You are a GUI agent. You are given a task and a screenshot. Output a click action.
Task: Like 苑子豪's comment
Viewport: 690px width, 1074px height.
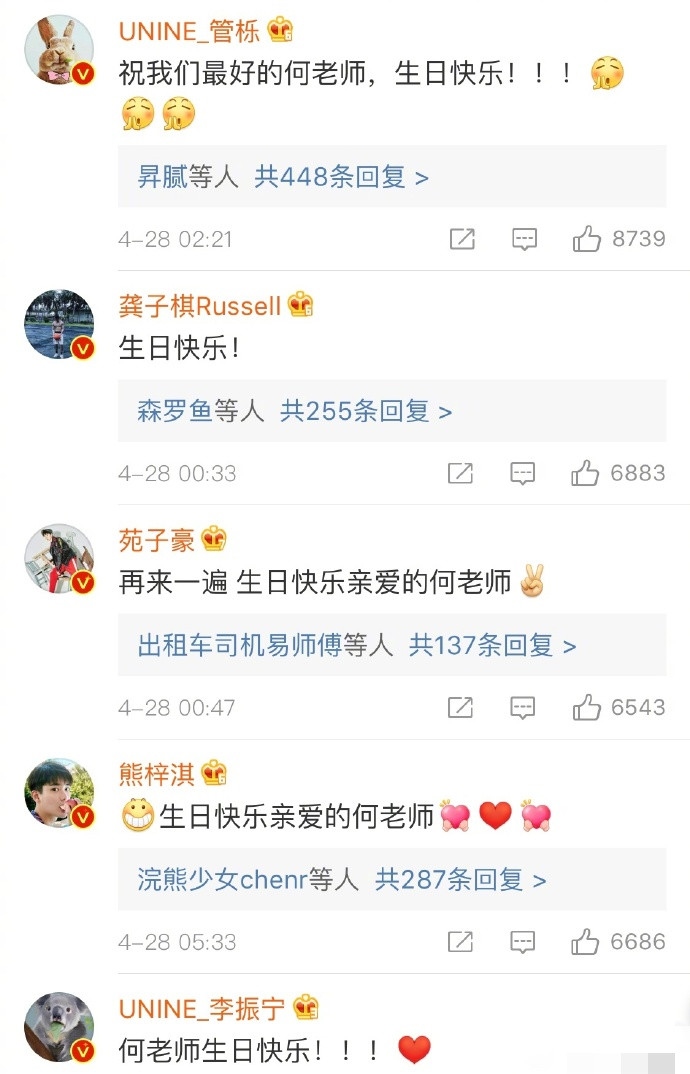point(586,707)
